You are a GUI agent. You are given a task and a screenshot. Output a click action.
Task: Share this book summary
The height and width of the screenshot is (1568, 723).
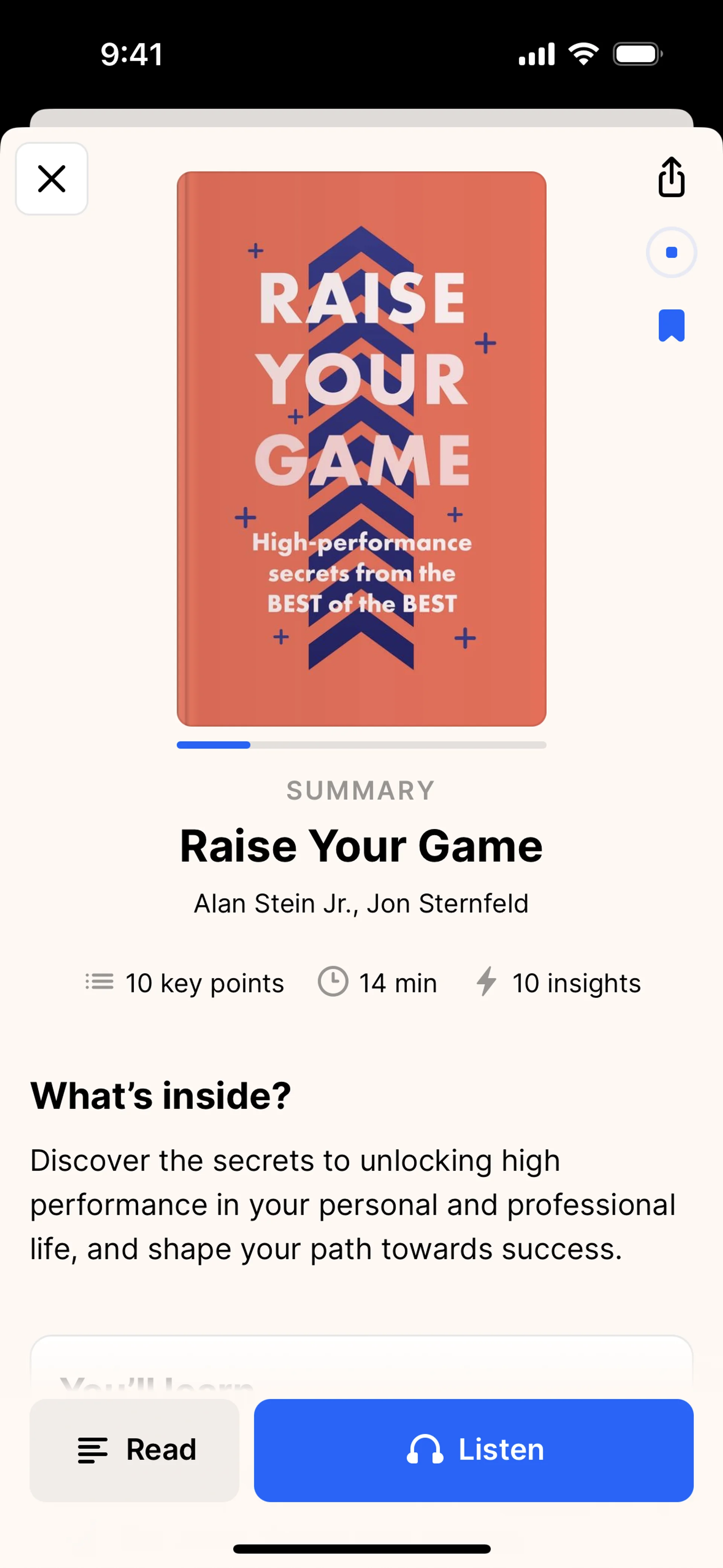[x=671, y=177]
